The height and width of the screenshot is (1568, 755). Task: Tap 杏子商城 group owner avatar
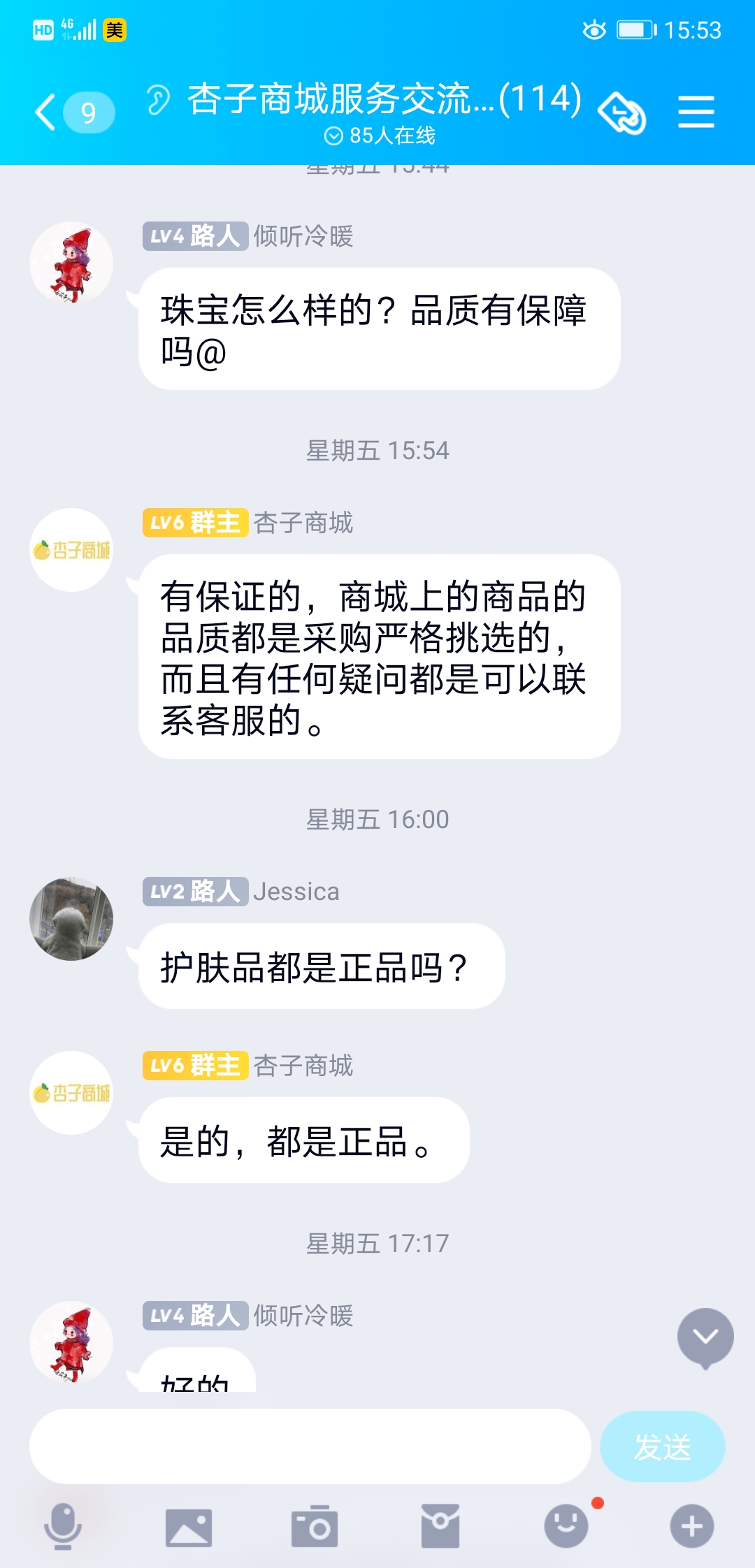pyautogui.click(x=71, y=552)
